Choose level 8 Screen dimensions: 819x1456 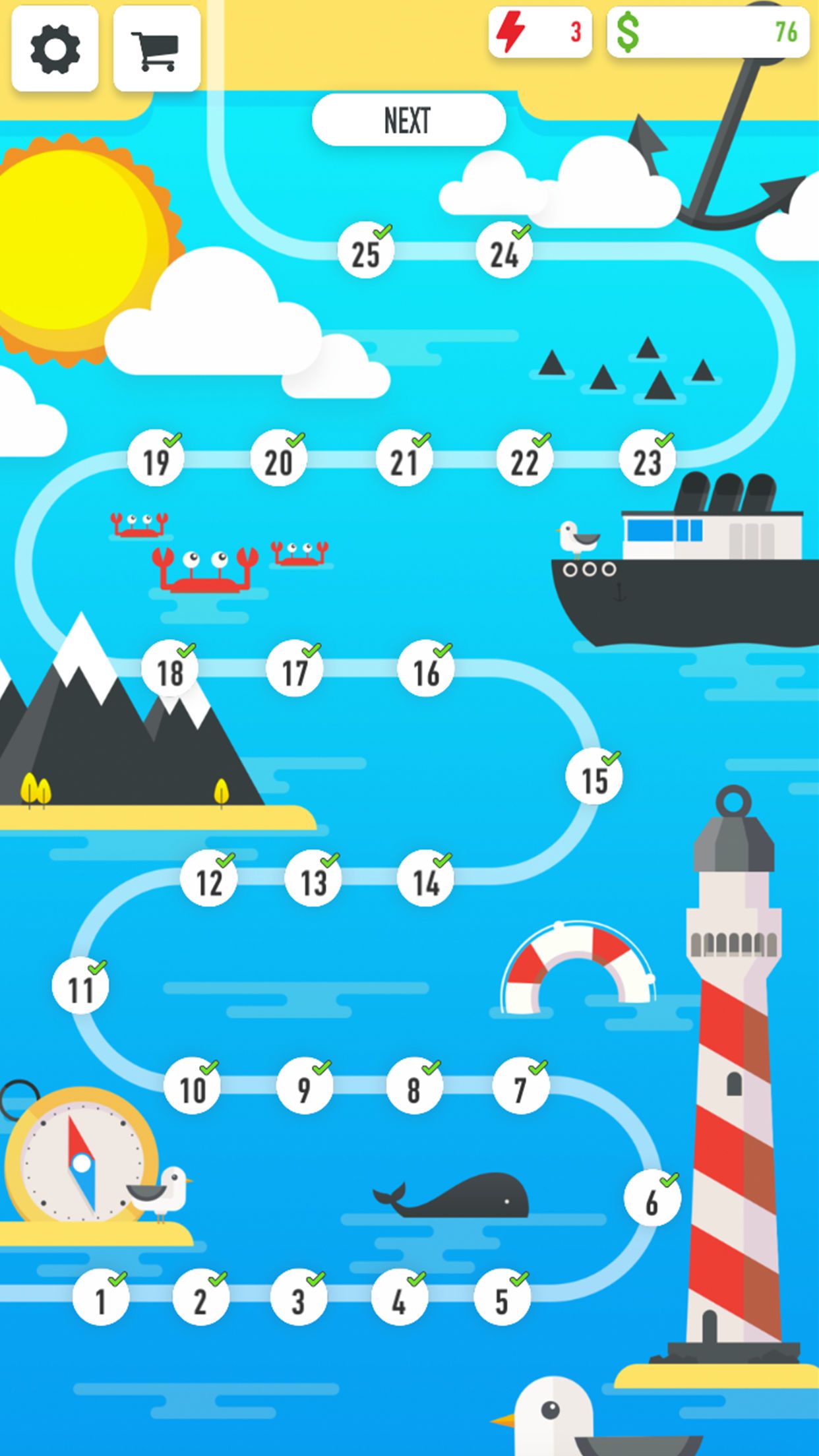tap(413, 1087)
